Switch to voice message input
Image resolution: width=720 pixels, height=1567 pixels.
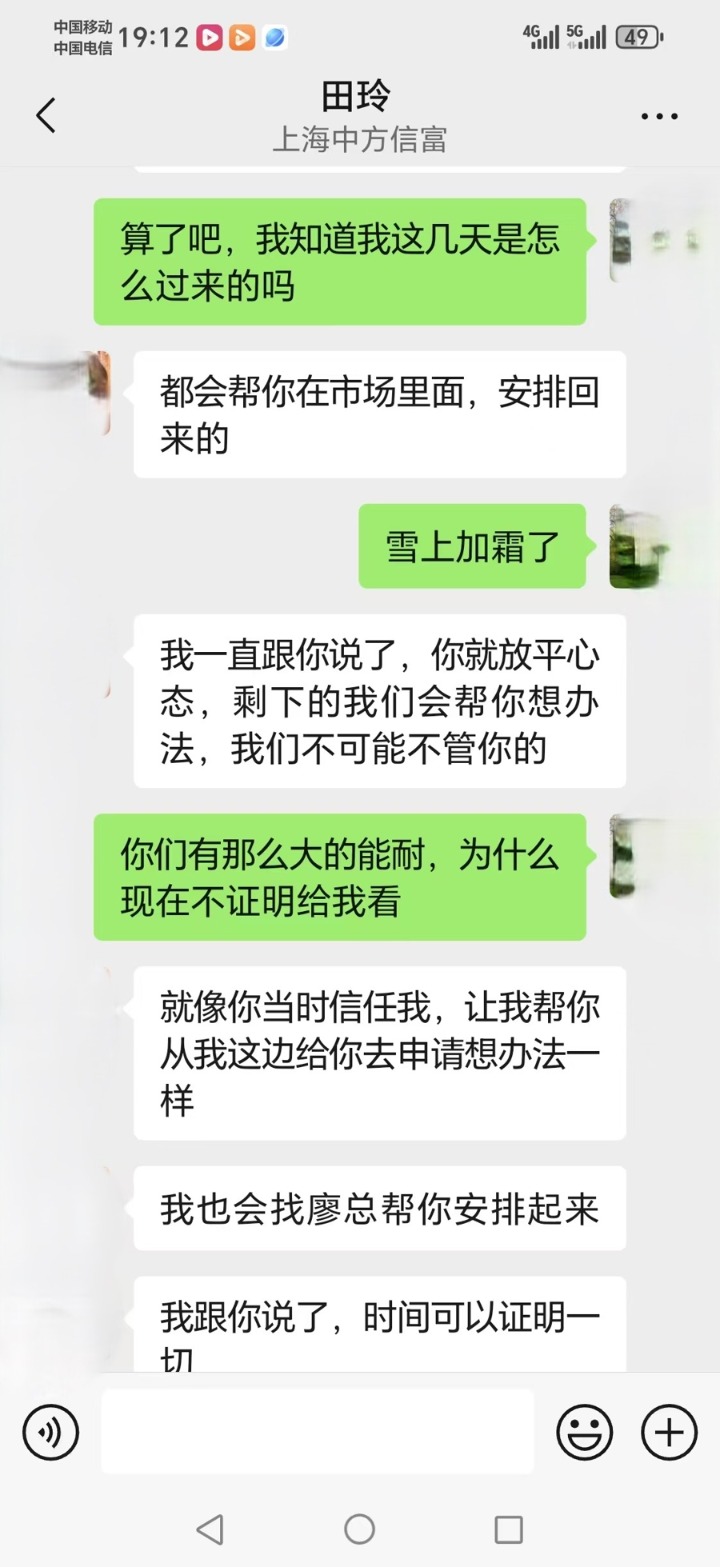pyautogui.click(x=50, y=1433)
